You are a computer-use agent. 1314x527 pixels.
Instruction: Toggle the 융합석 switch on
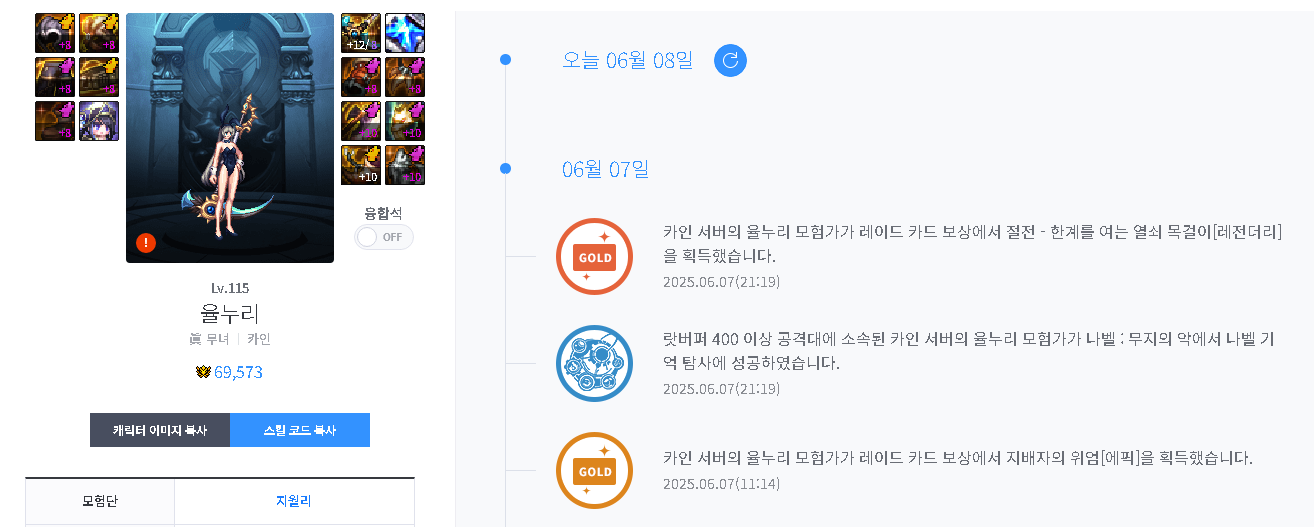383,237
